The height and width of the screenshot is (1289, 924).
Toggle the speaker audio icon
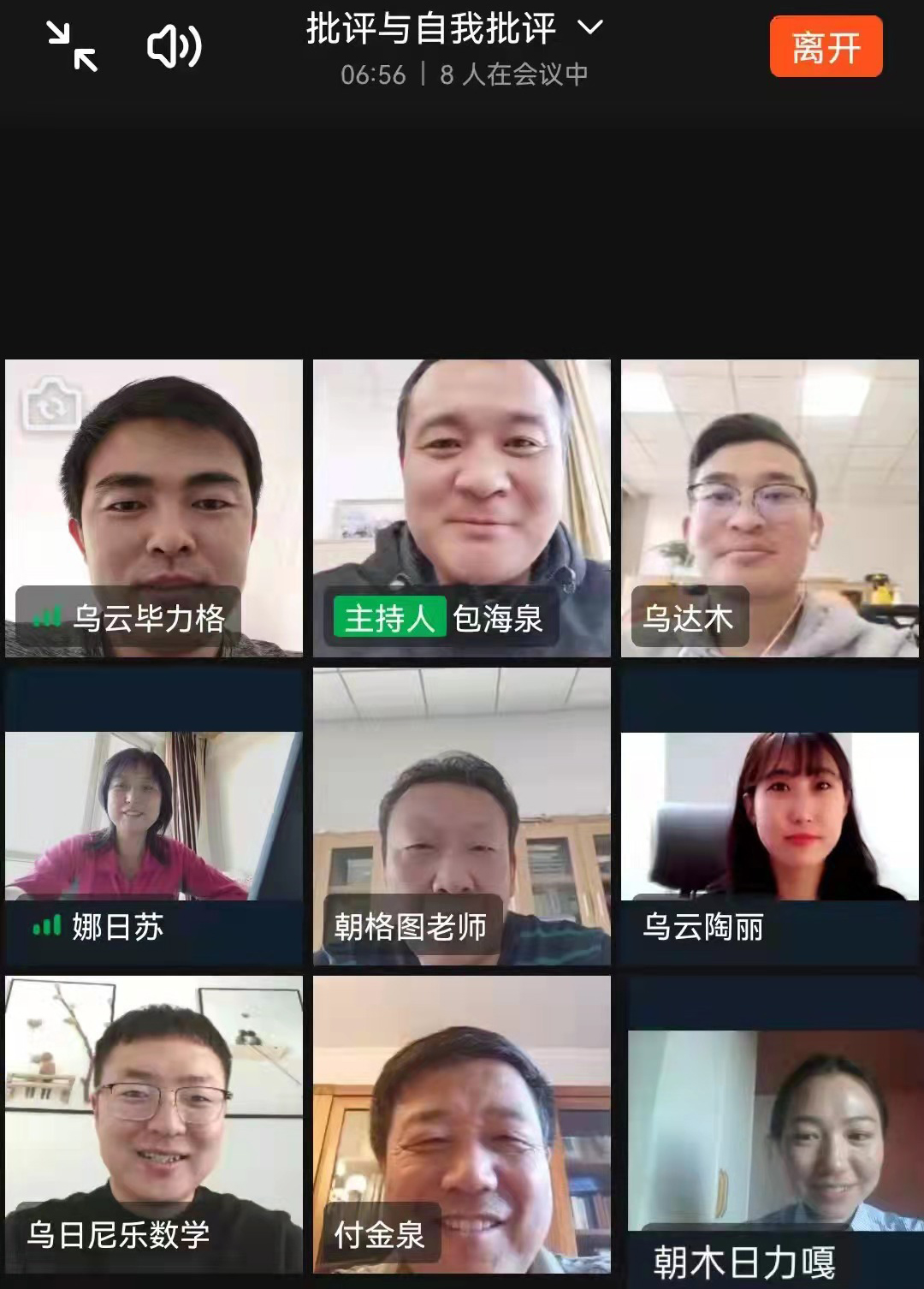pyautogui.click(x=174, y=47)
